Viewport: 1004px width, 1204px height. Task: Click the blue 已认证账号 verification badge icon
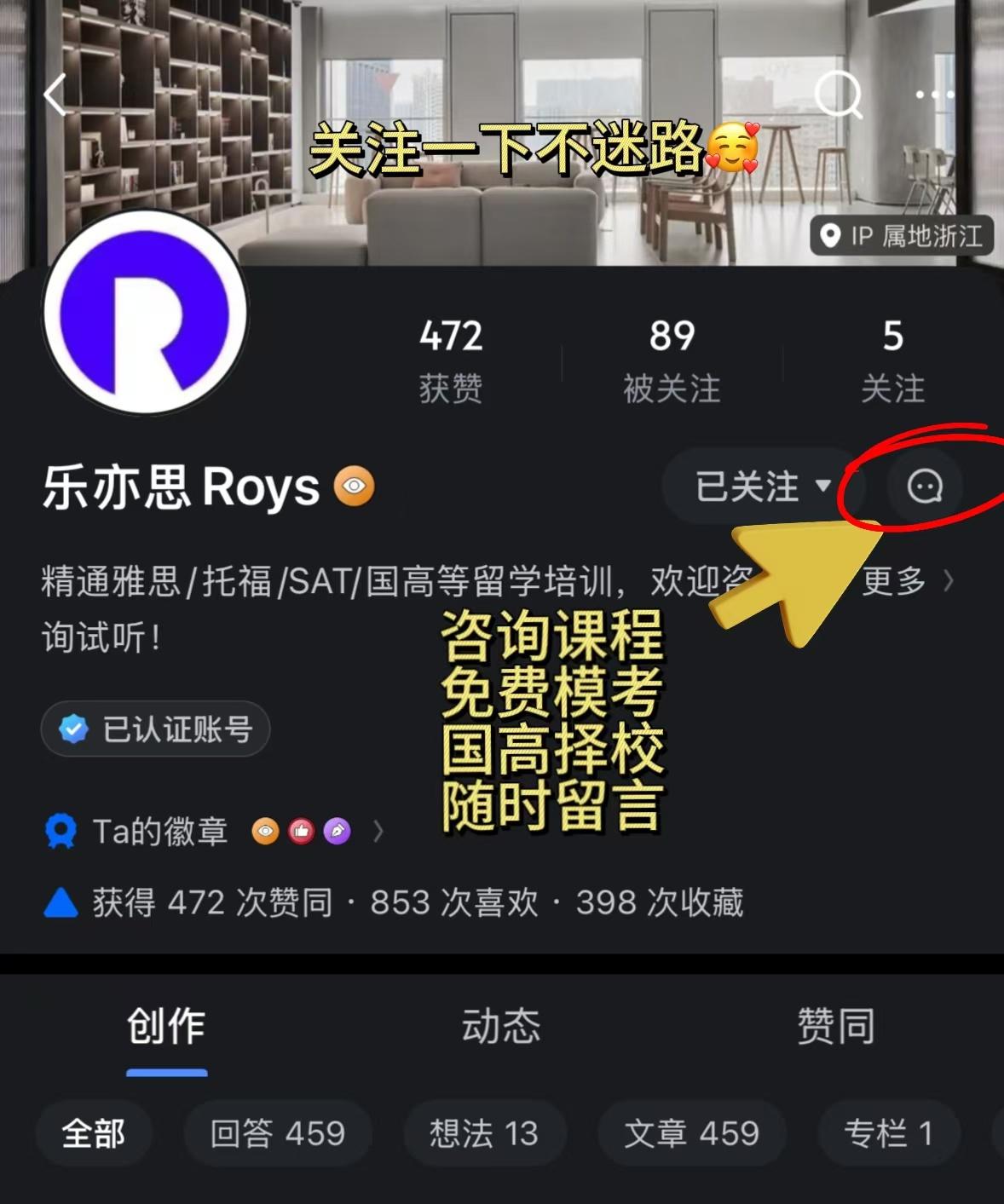pyautogui.click(x=73, y=729)
